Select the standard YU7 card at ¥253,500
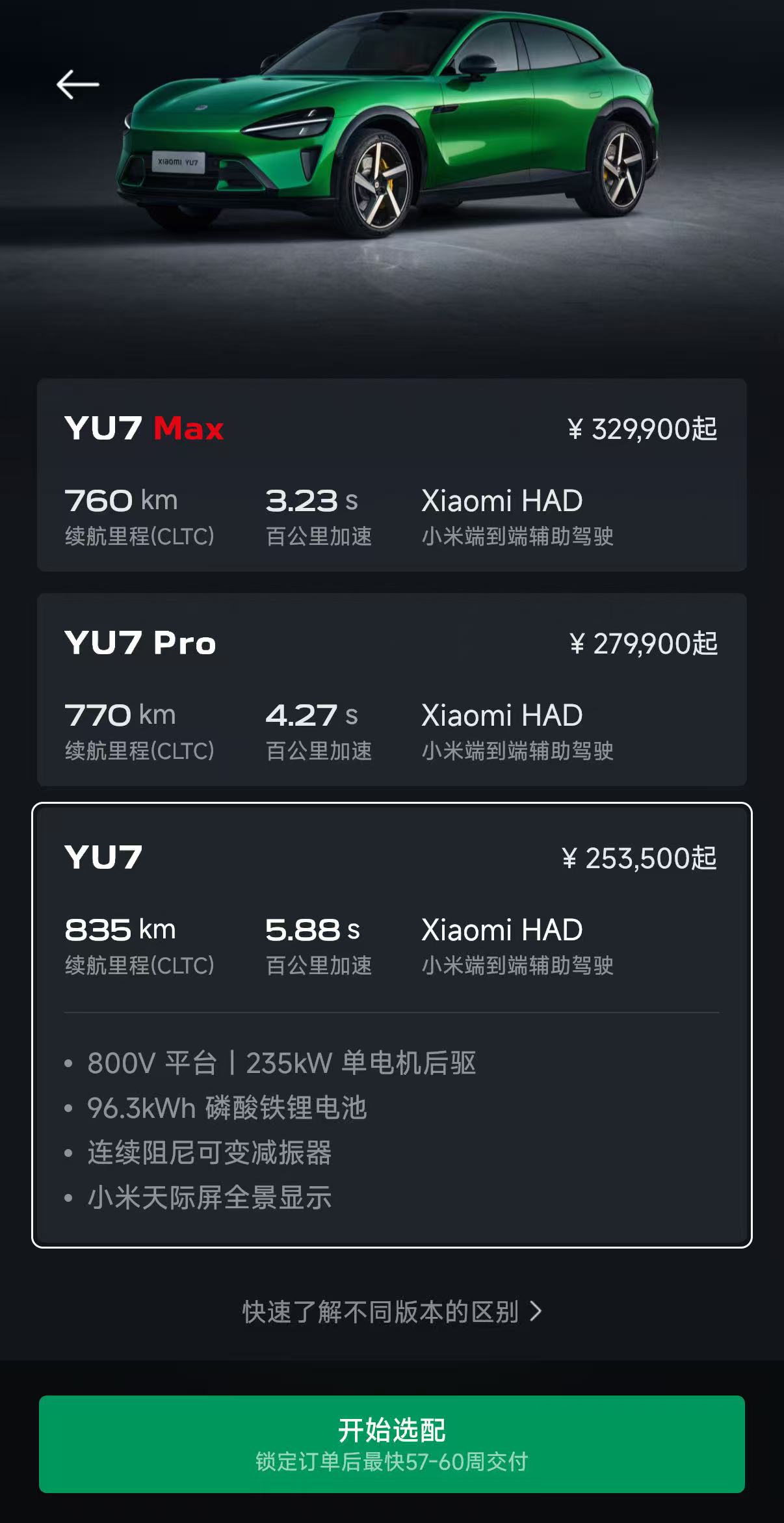784x1523 pixels. coord(391,910)
